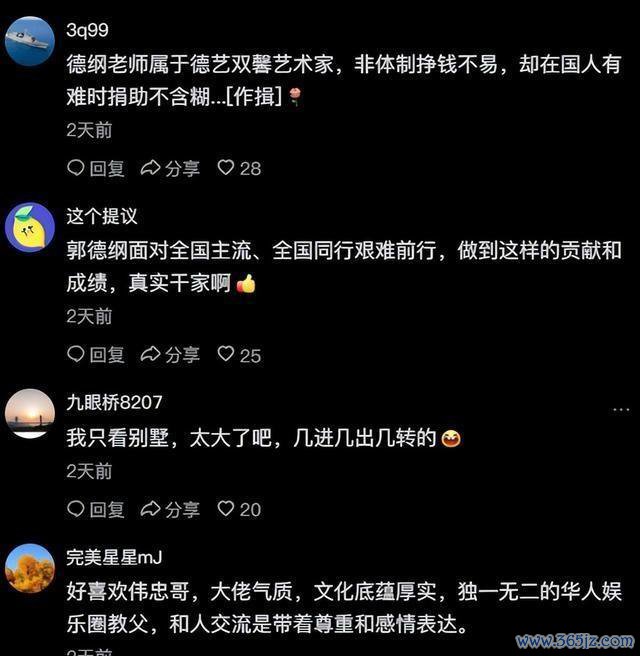Share 3q99's comment

tap(170, 168)
